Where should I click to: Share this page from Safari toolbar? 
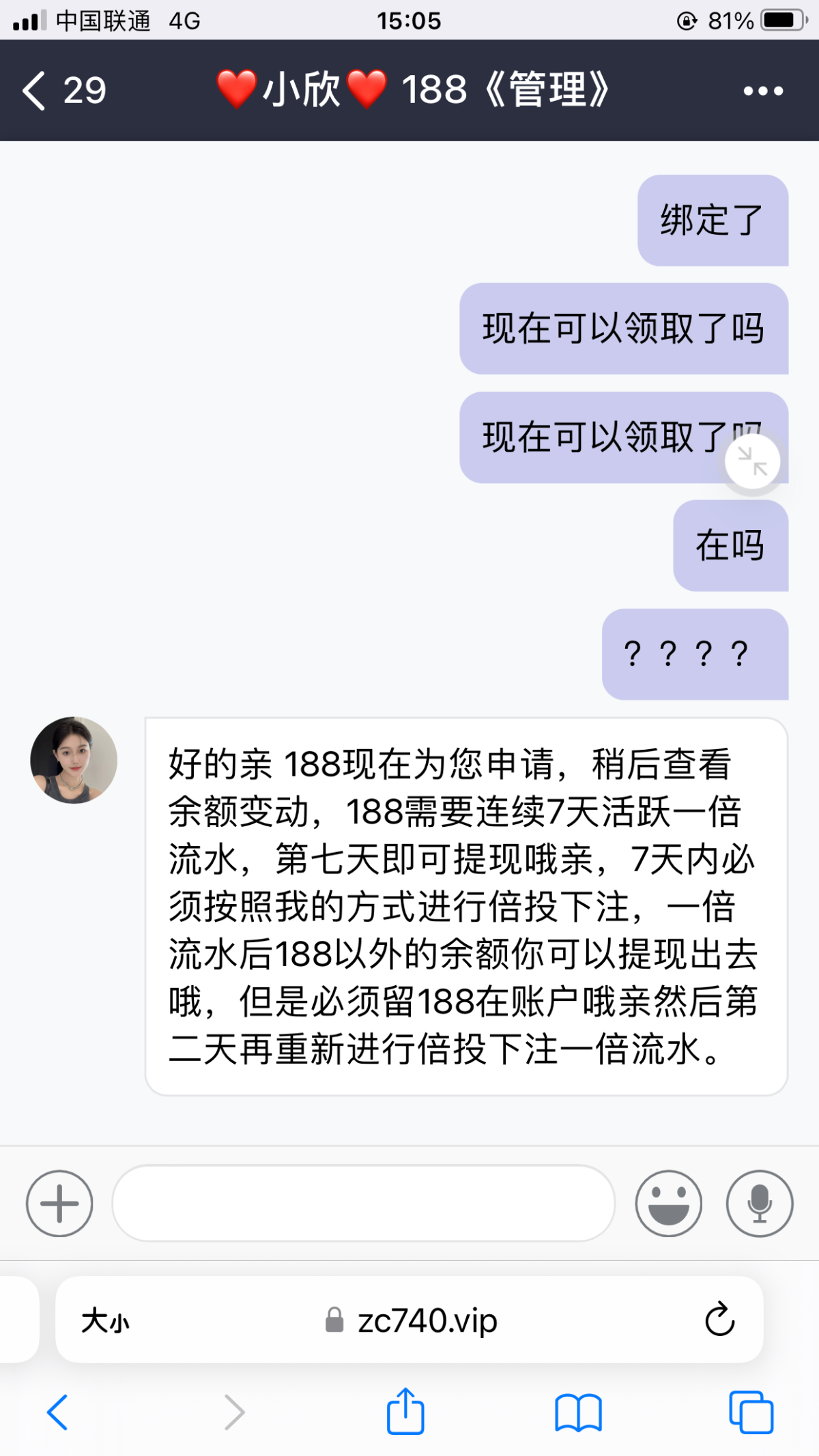pos(405,1411)
